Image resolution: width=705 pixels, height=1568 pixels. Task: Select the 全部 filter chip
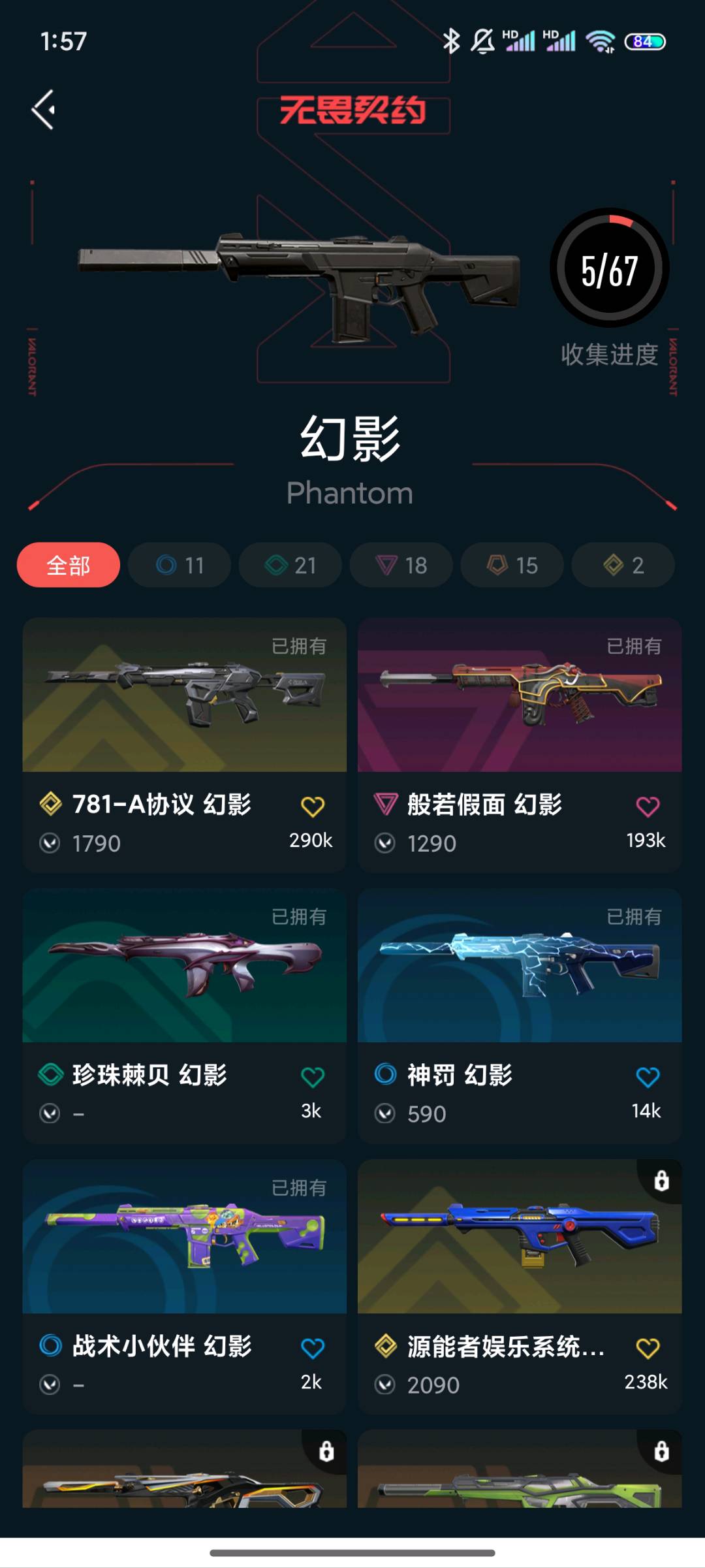pos(69,565)
